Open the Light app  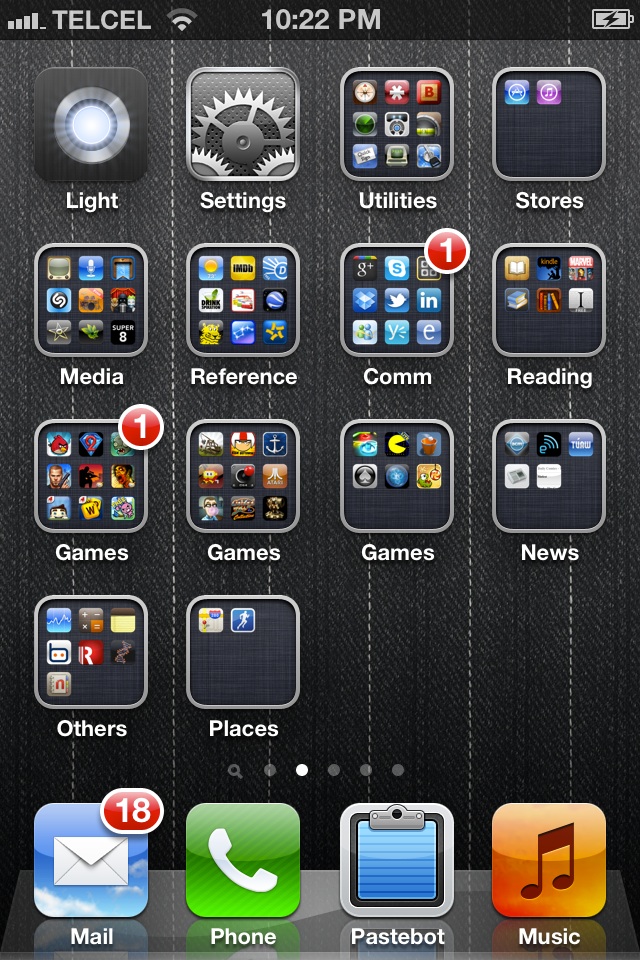(91, 124)
